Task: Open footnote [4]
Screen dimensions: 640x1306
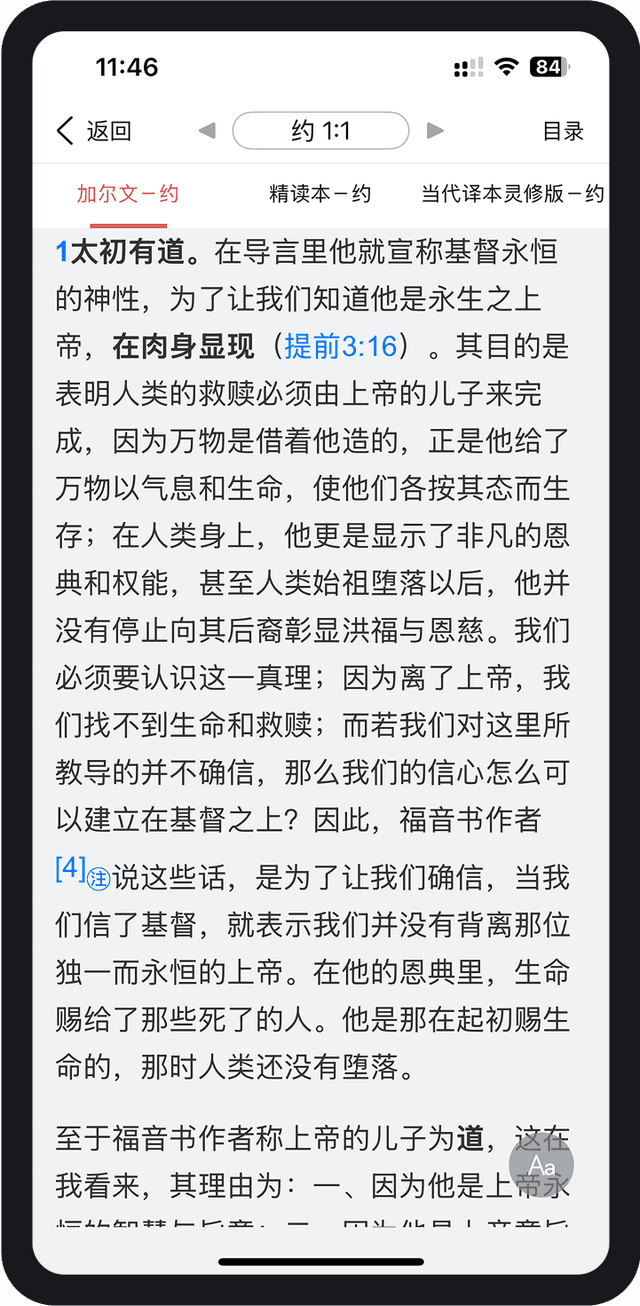Action: tap(70, 869)
